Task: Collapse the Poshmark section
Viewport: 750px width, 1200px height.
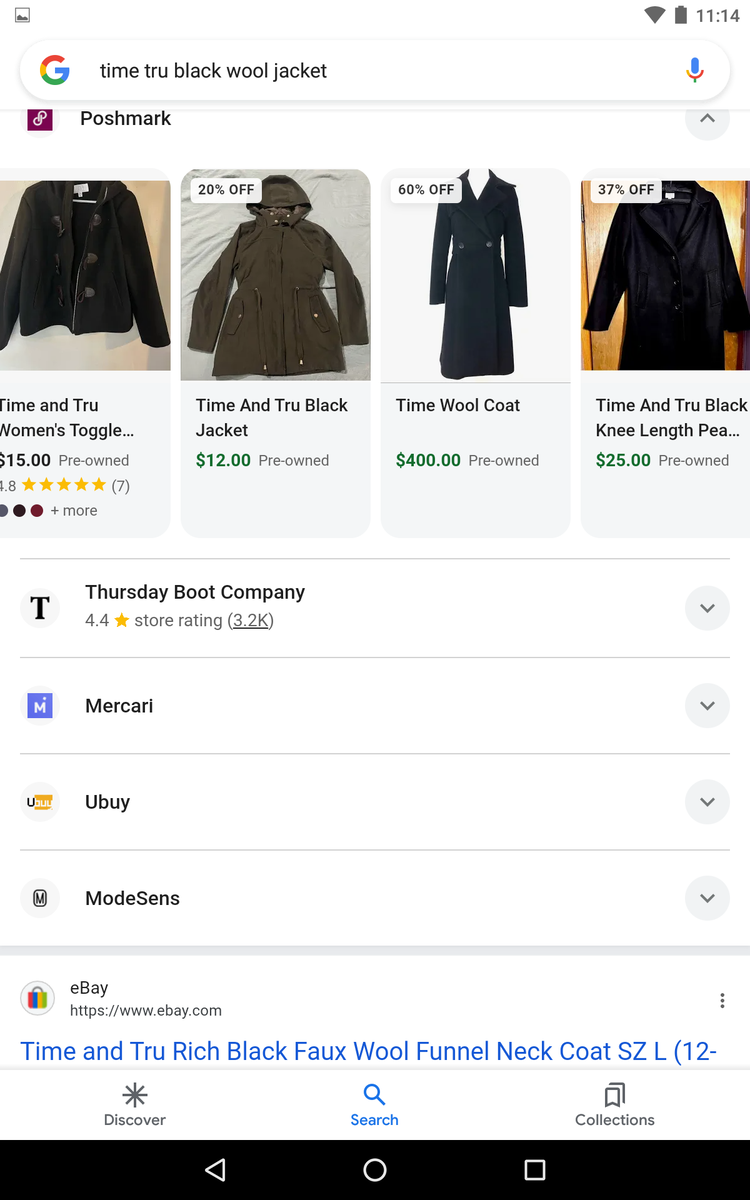Action: (x=707, y=119)
